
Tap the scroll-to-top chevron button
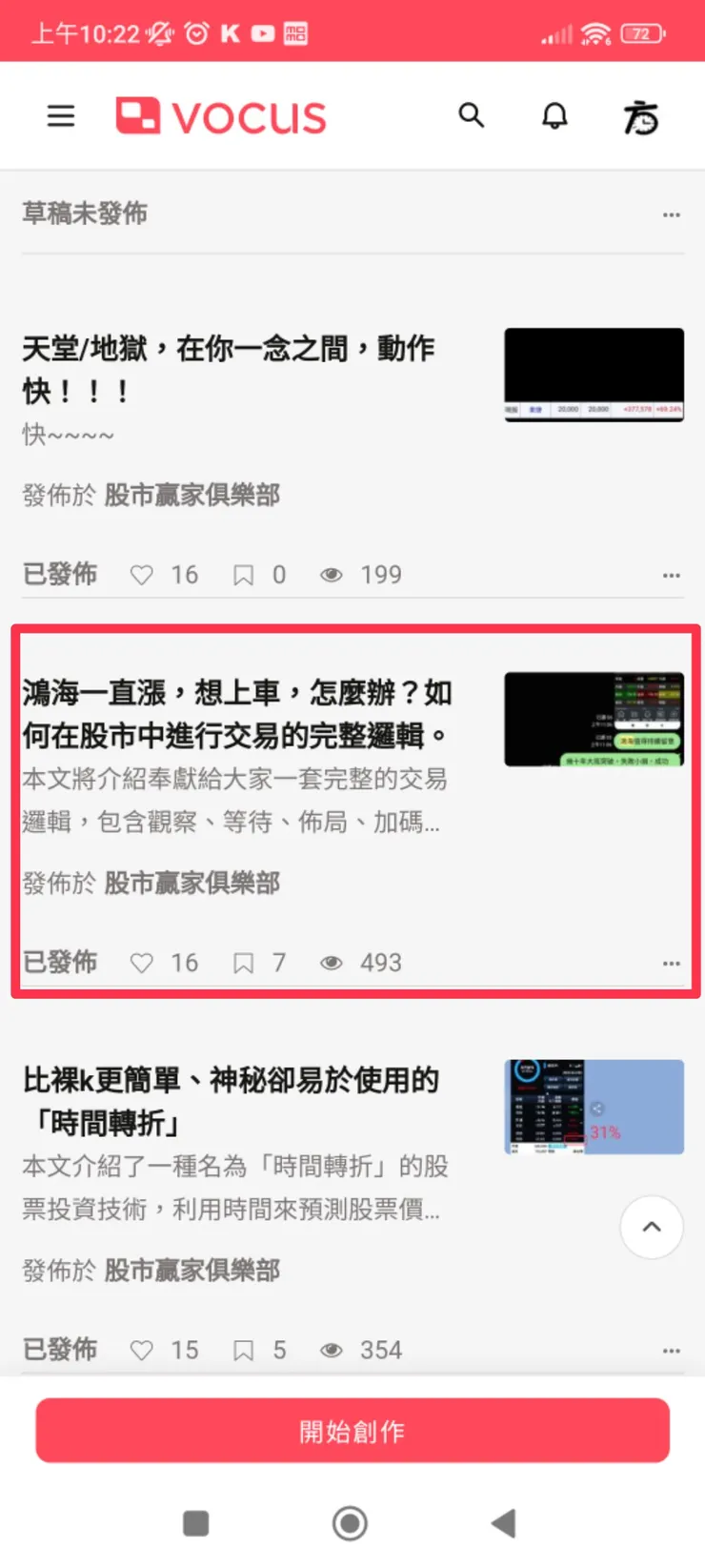tap(652, 1228)
